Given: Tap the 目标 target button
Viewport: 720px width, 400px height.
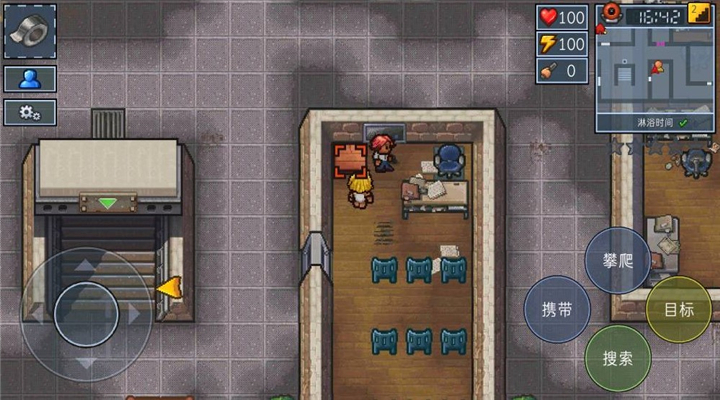Looking at the screenshot, I should 679,309.
